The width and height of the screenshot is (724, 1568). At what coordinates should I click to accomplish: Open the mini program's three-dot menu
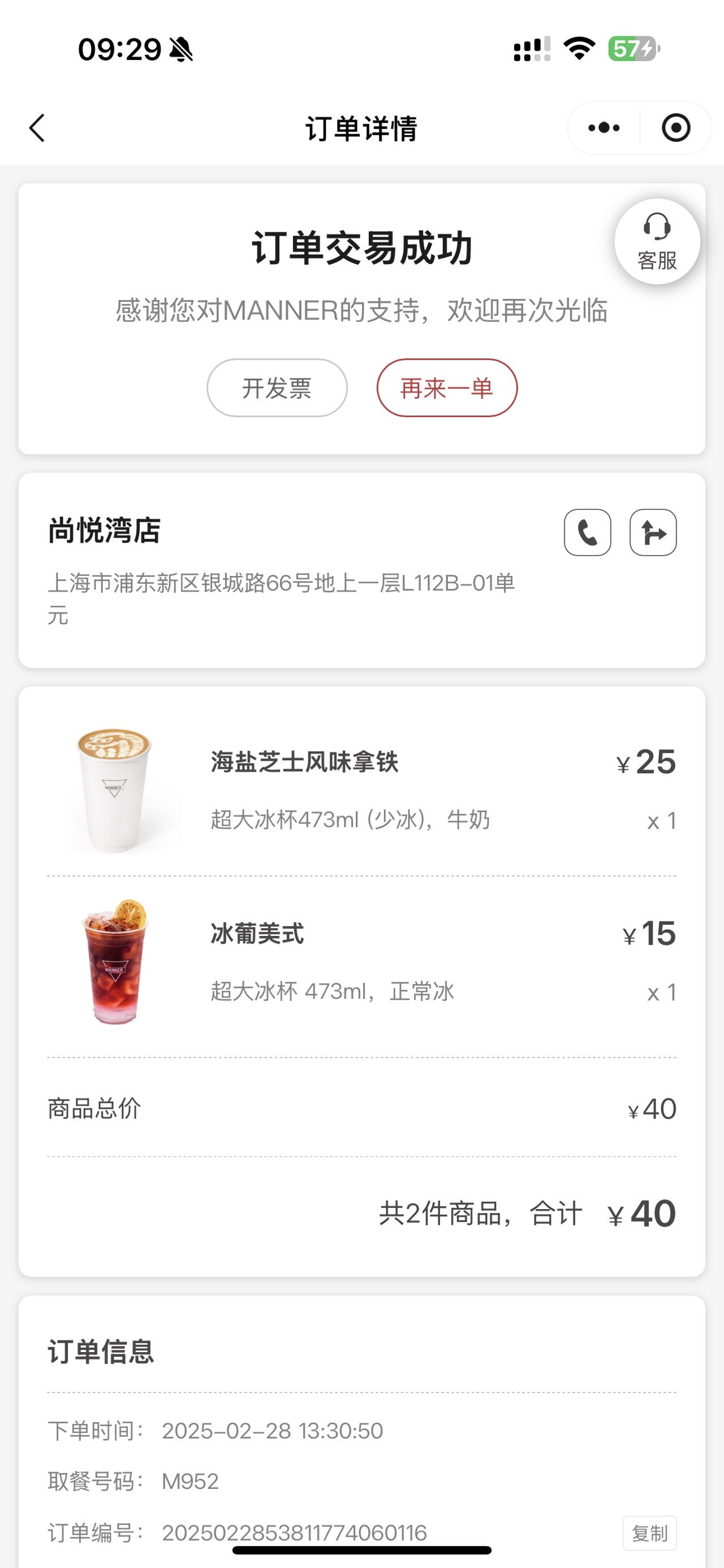coord(604,128)
